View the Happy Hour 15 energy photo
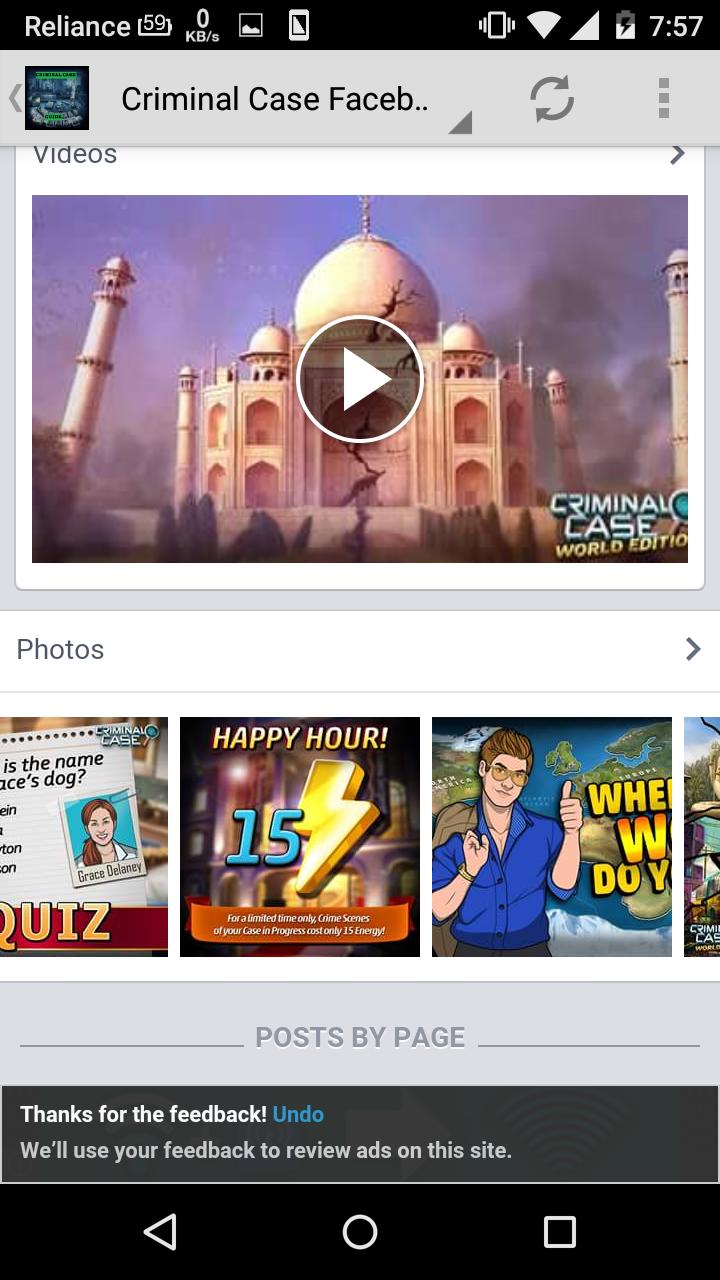 (x=300, y=837)
